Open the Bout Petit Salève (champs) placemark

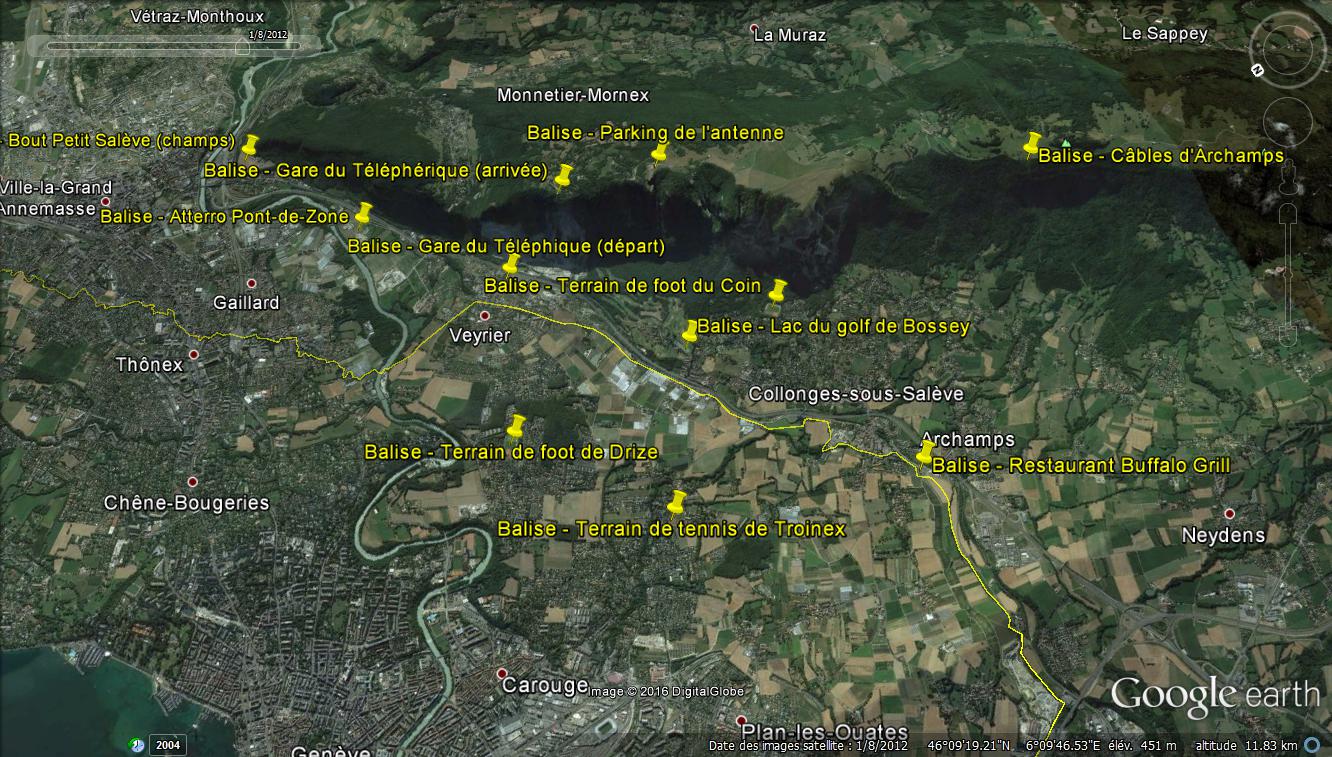(x=250, y=145)
